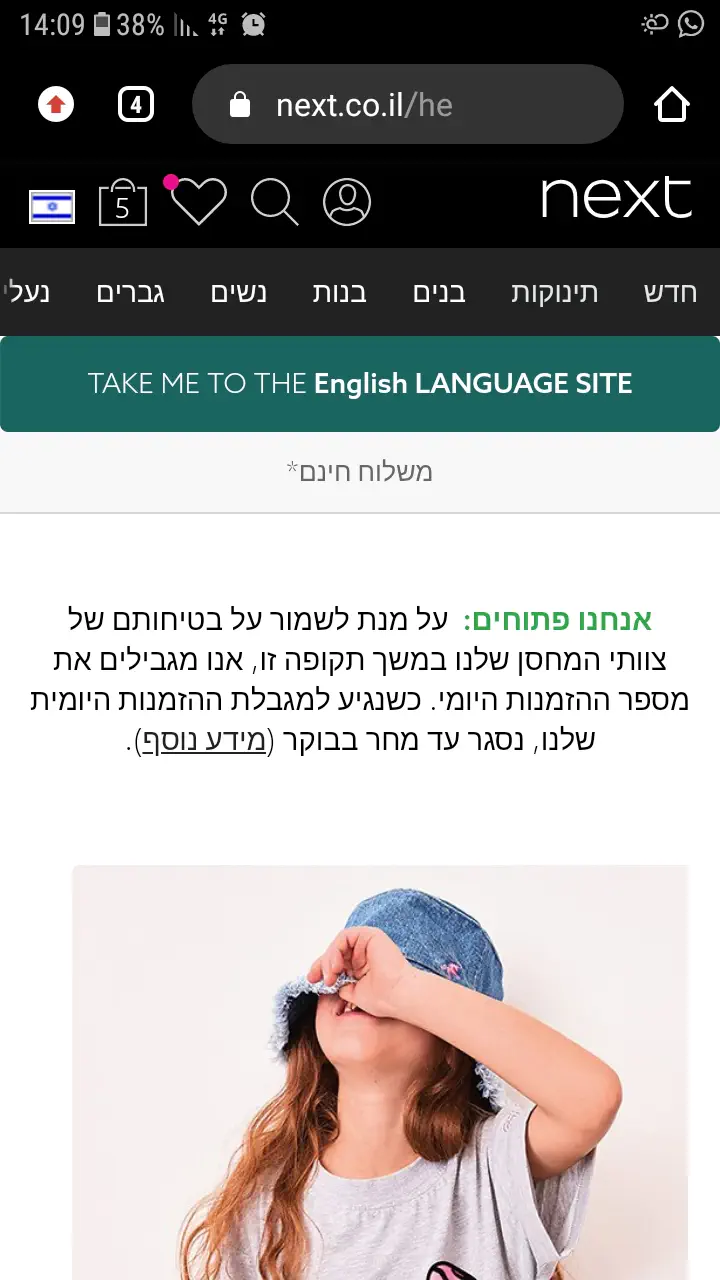Go to the גברים category

click(131, 293)
